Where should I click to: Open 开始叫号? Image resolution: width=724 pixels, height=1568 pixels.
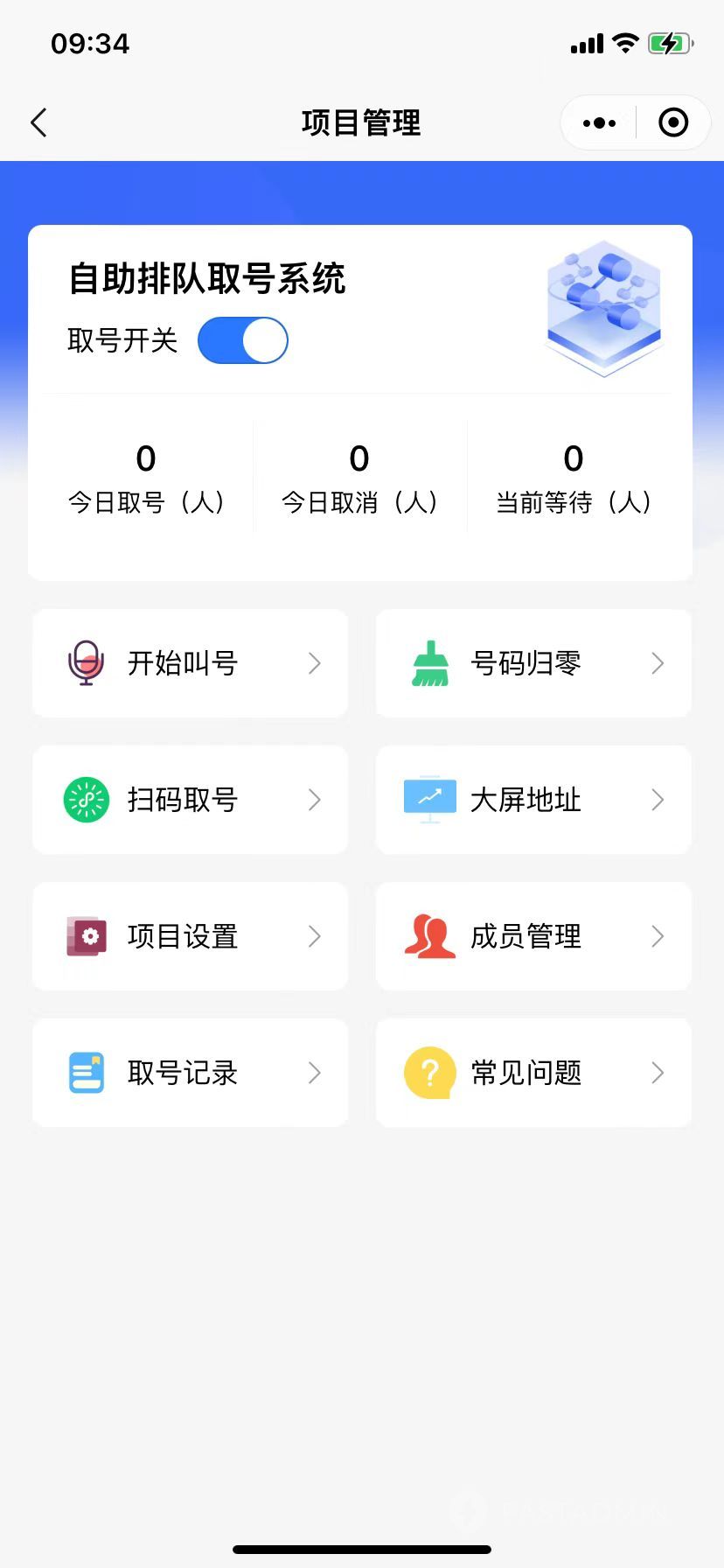[190, 663]
